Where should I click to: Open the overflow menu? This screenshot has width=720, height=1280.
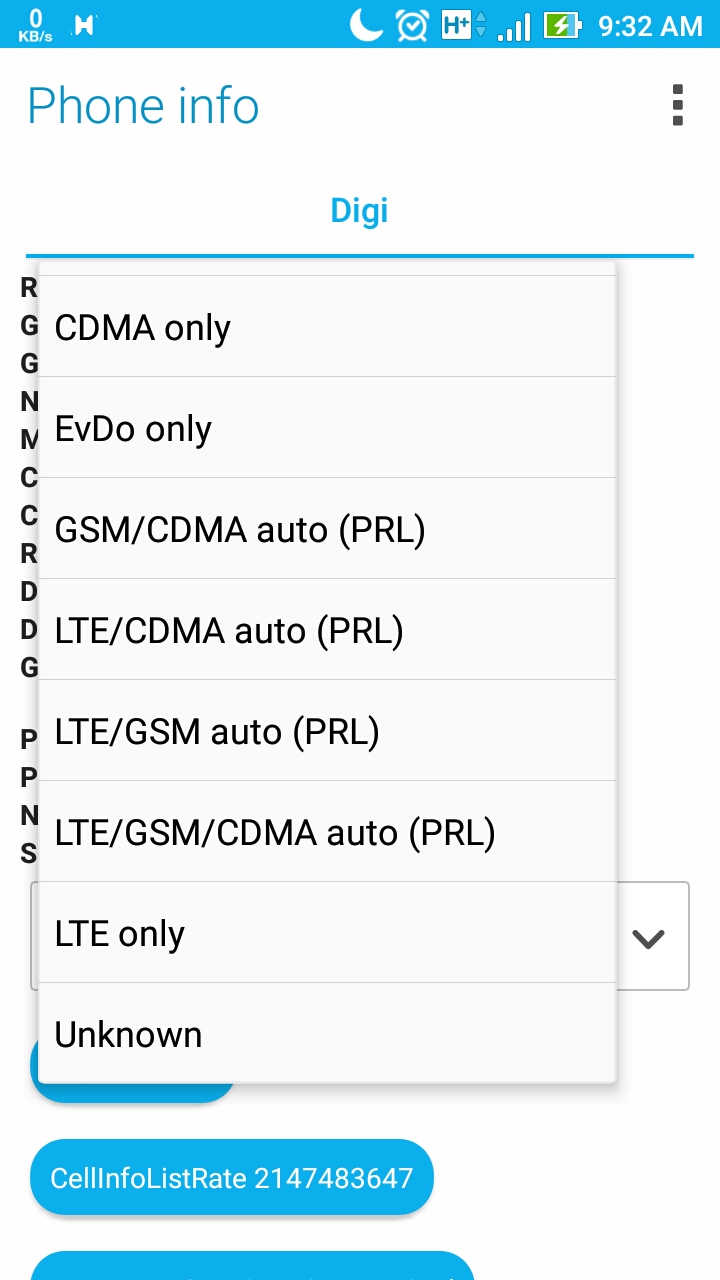(678, 105)
